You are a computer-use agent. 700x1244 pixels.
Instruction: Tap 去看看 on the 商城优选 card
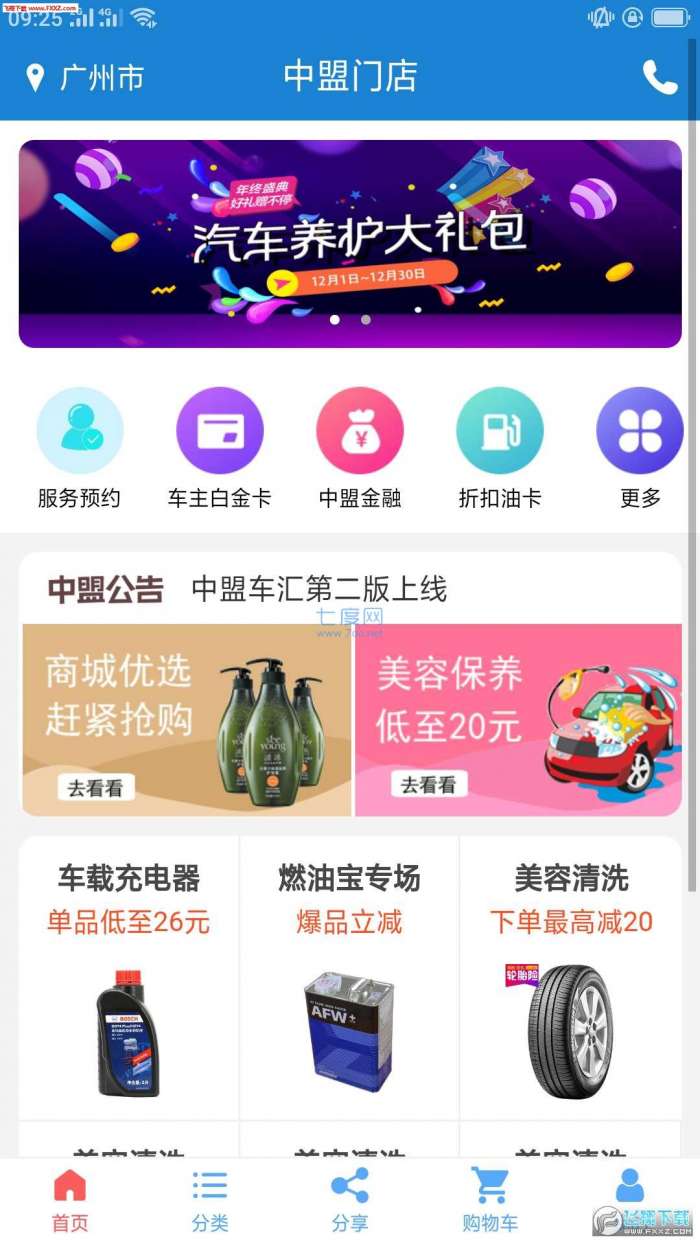[x=95, y=788]
